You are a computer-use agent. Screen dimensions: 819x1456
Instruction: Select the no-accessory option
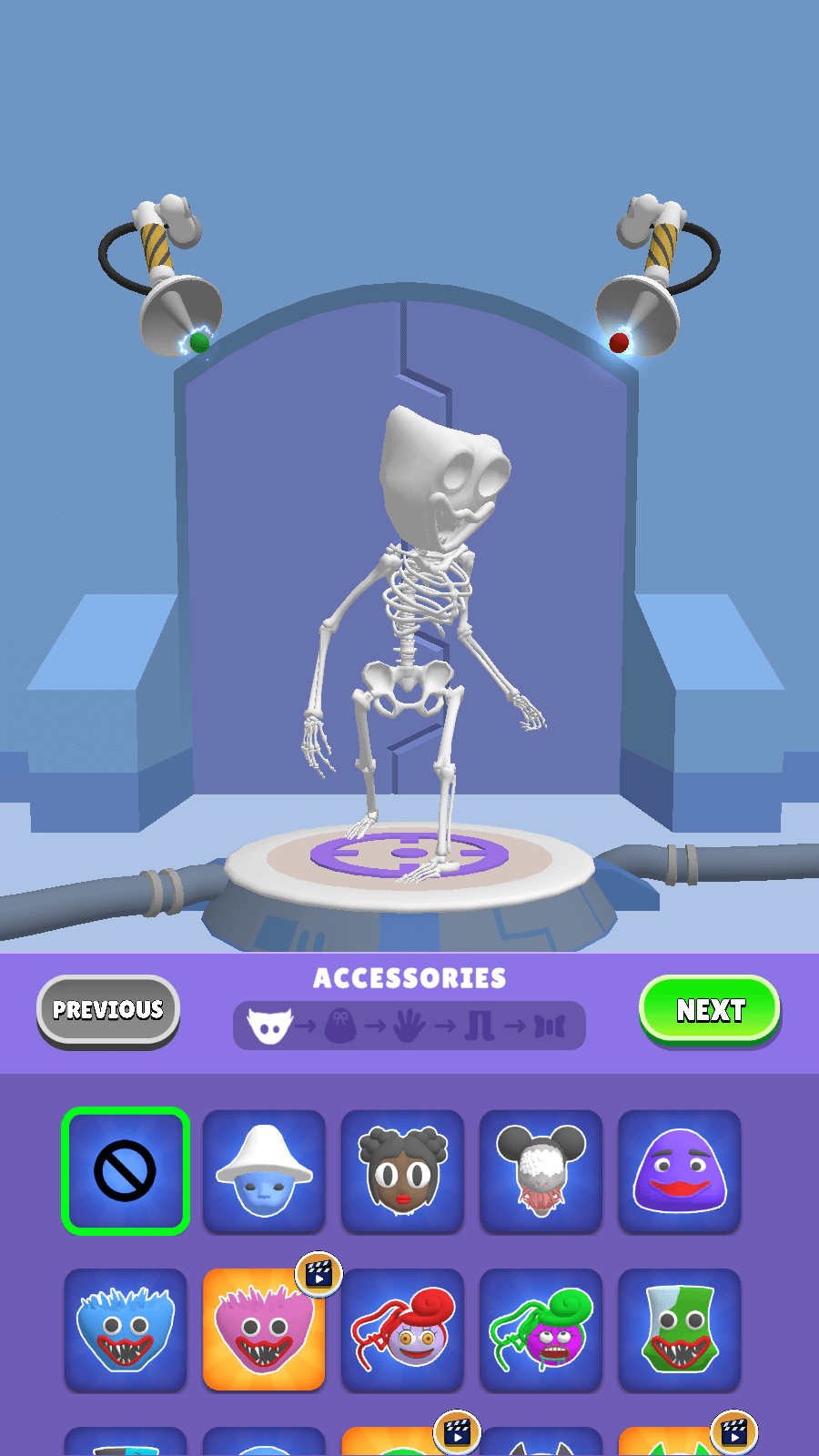click(x=126, y=1171)
